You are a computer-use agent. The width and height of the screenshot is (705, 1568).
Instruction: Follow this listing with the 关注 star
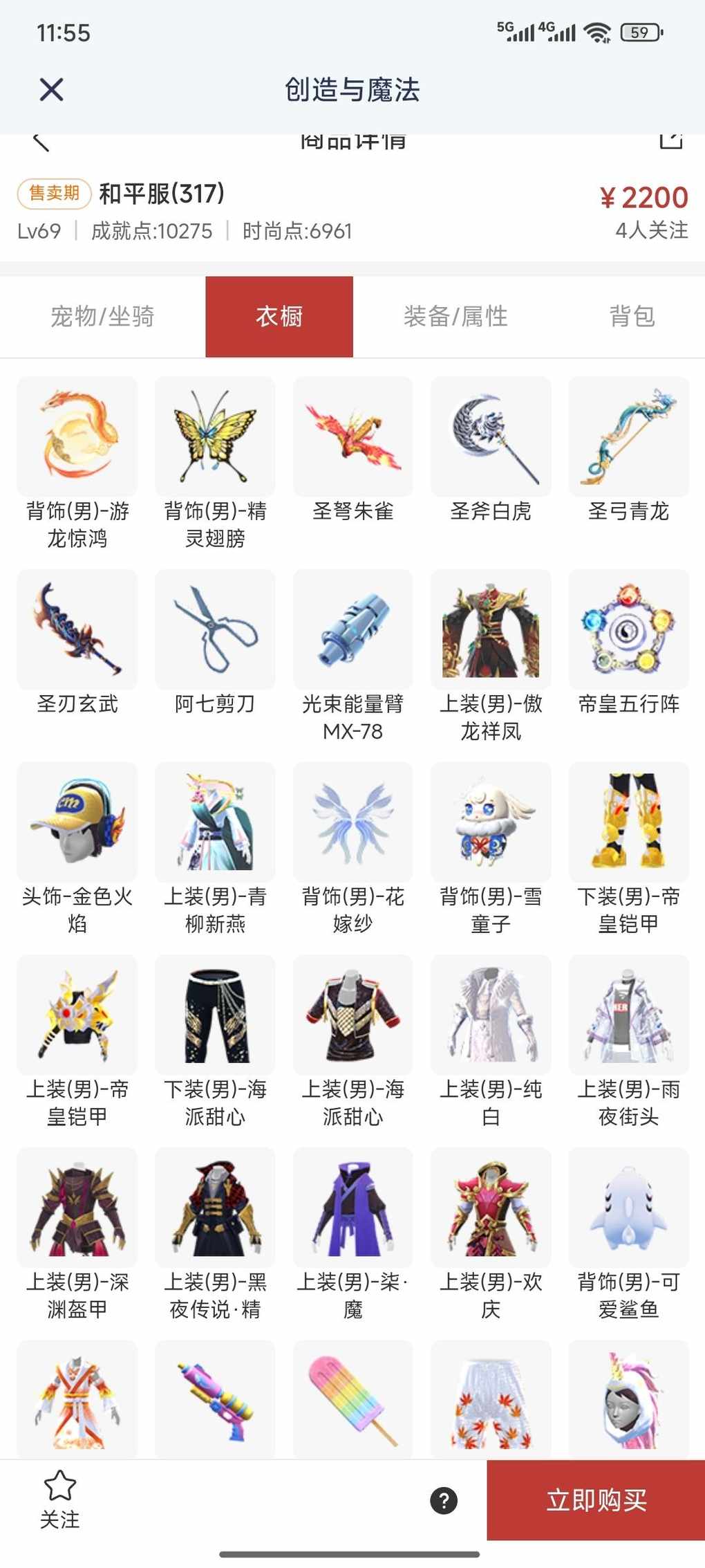pos(59,1499)
